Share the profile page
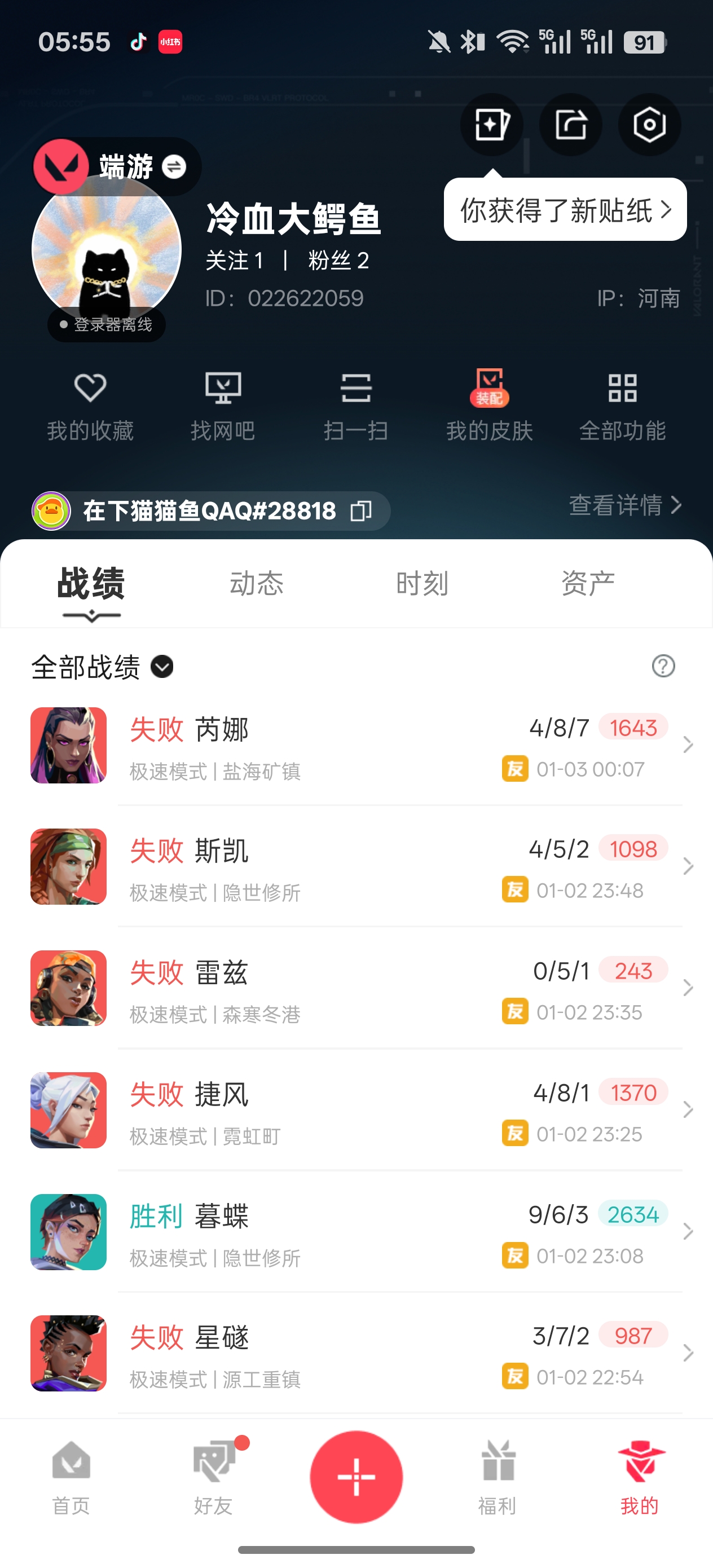713x1568 pixels. tap(570, 125)
